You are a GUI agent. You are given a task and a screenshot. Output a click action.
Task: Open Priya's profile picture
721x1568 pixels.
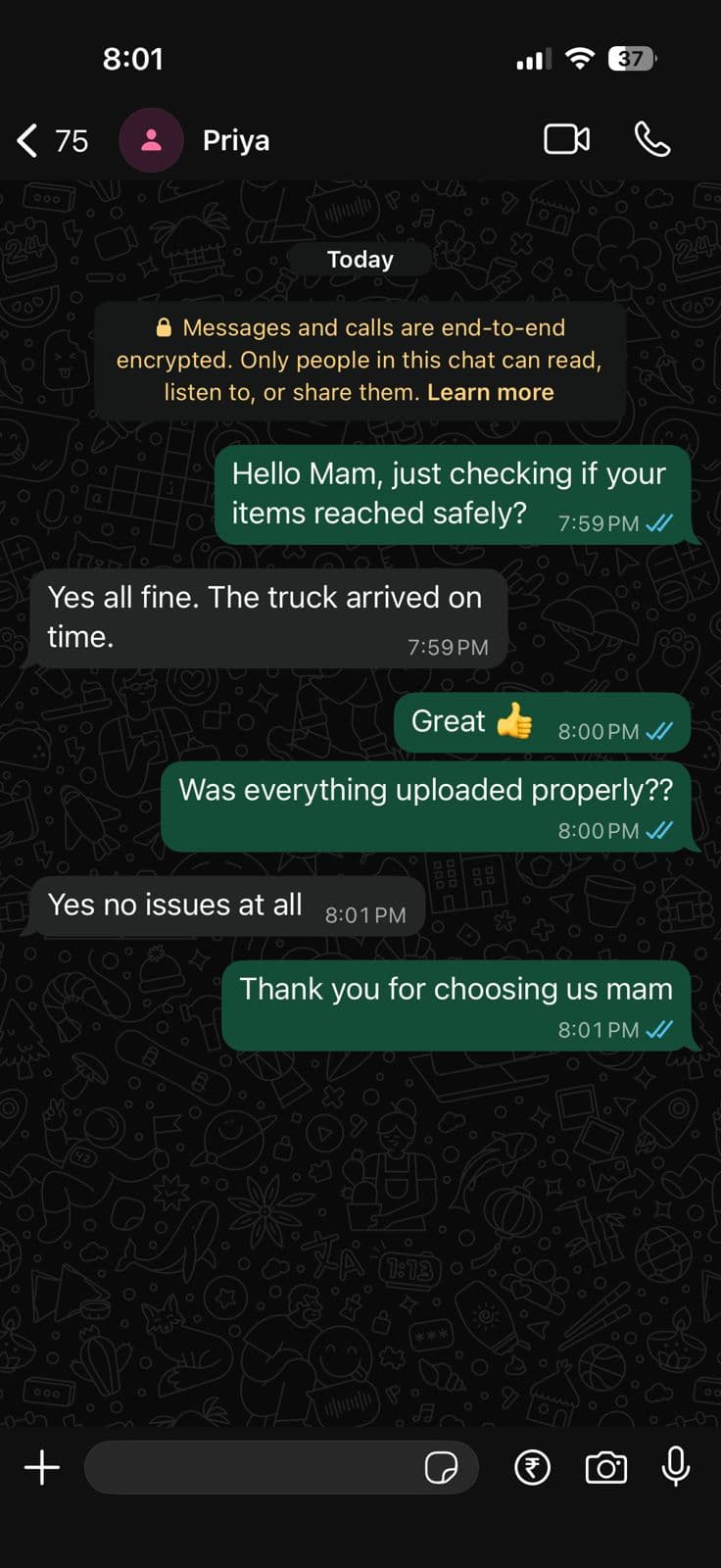151,139
